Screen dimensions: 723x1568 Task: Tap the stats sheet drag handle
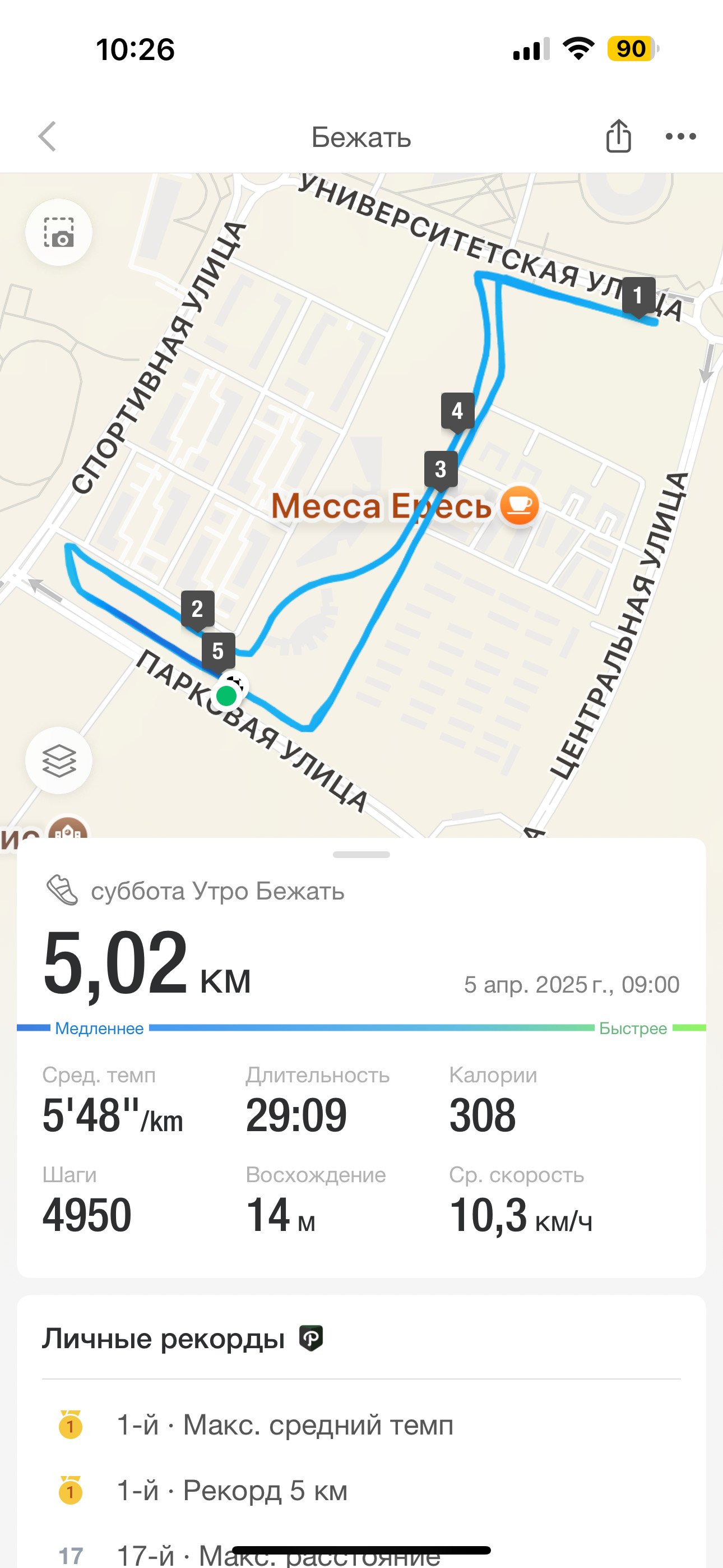361,855
